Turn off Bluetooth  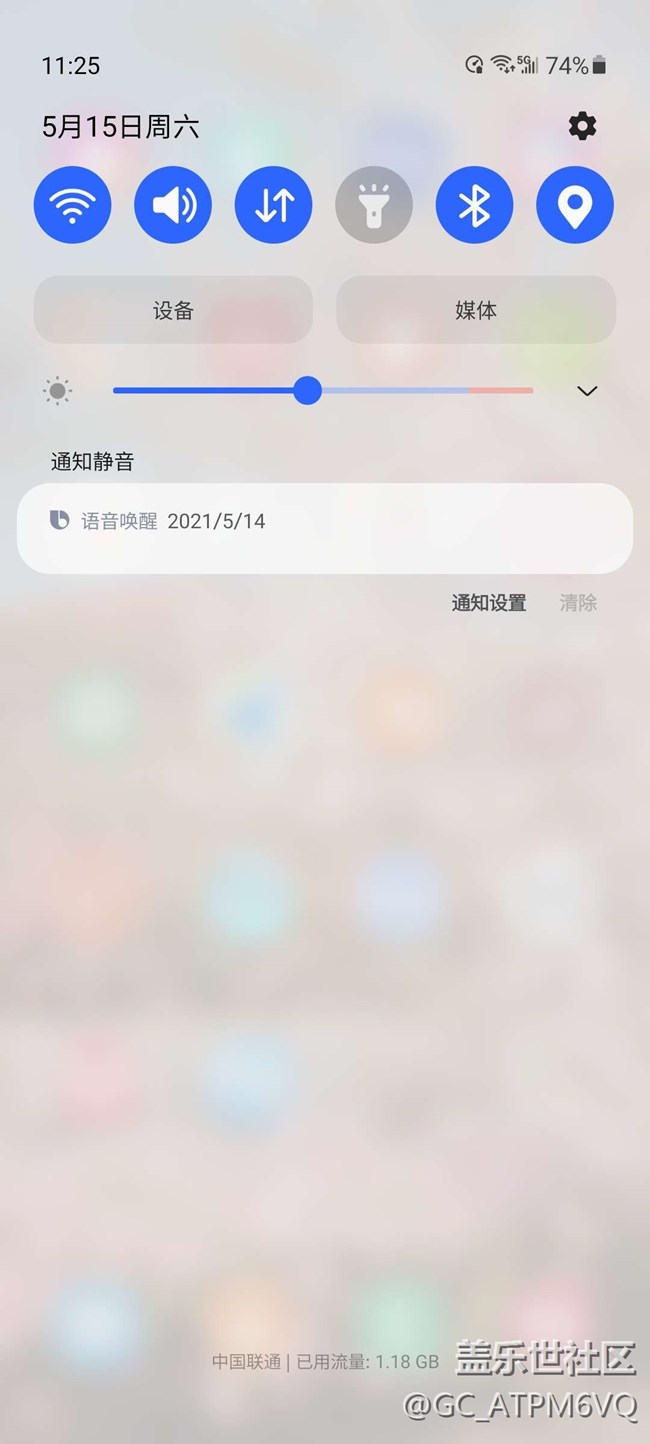click(x=474, y=205)
